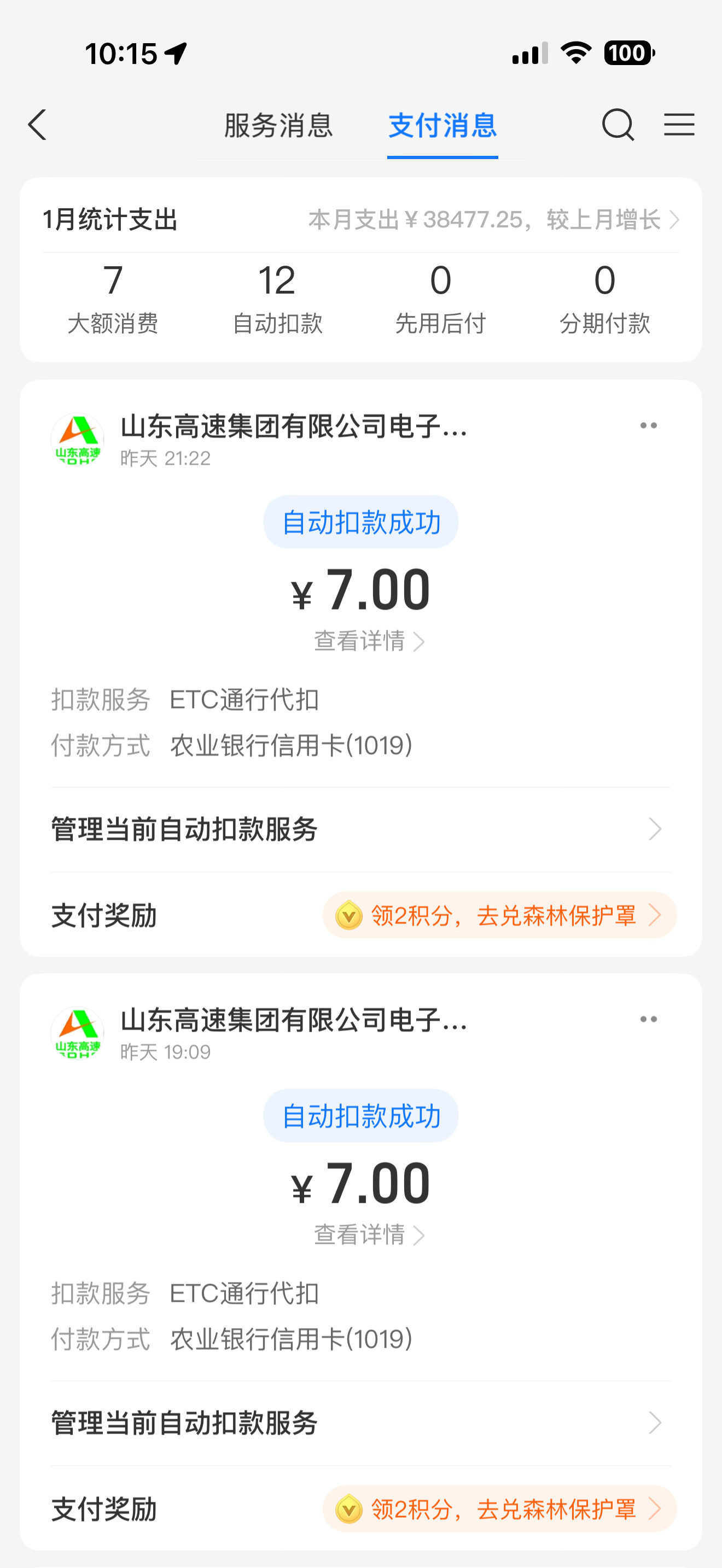The width and height of the screenshot is (722, 1568).
Task: Go back using the top-left arrow
Action: pyautogui.click(x=37, y=125)
